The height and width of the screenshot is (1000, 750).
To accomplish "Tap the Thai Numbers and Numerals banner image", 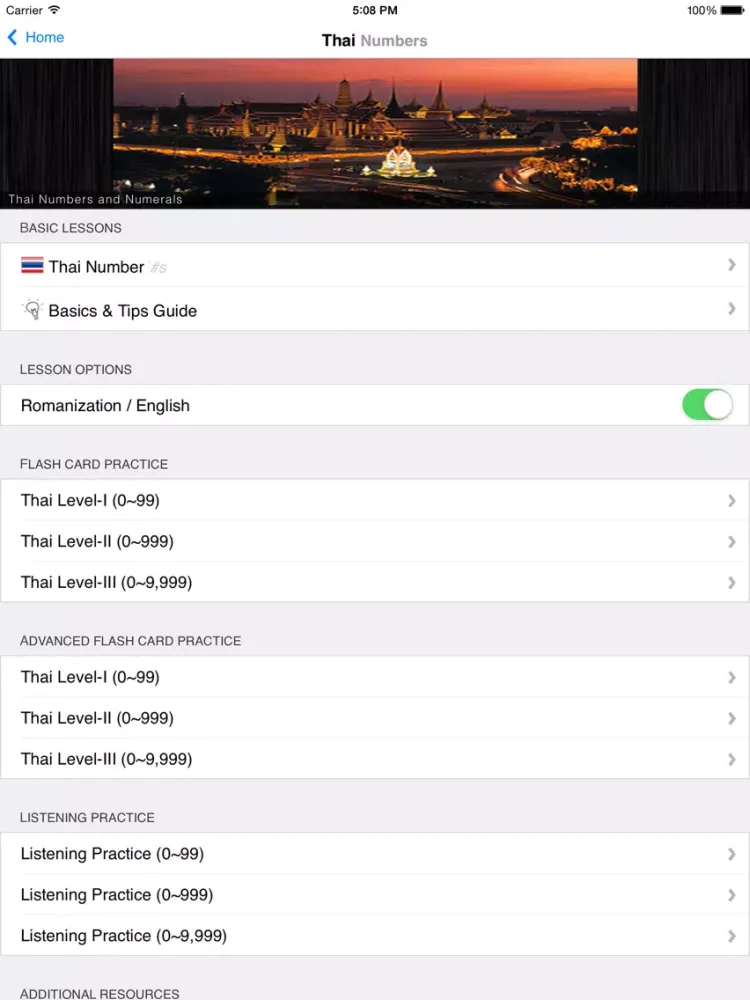I will pos(375,131).
